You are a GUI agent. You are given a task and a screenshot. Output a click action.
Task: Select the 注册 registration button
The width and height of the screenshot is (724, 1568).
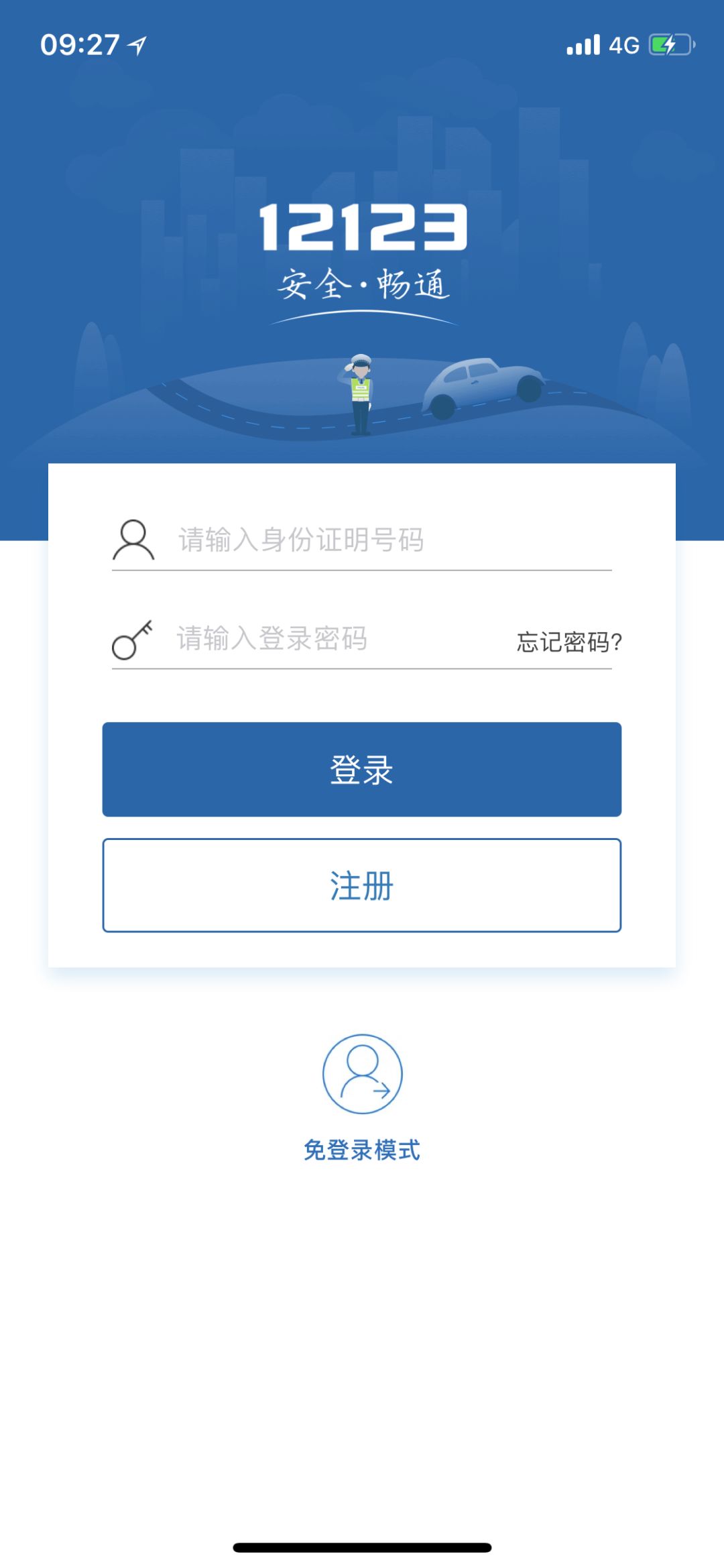(362, 886)
